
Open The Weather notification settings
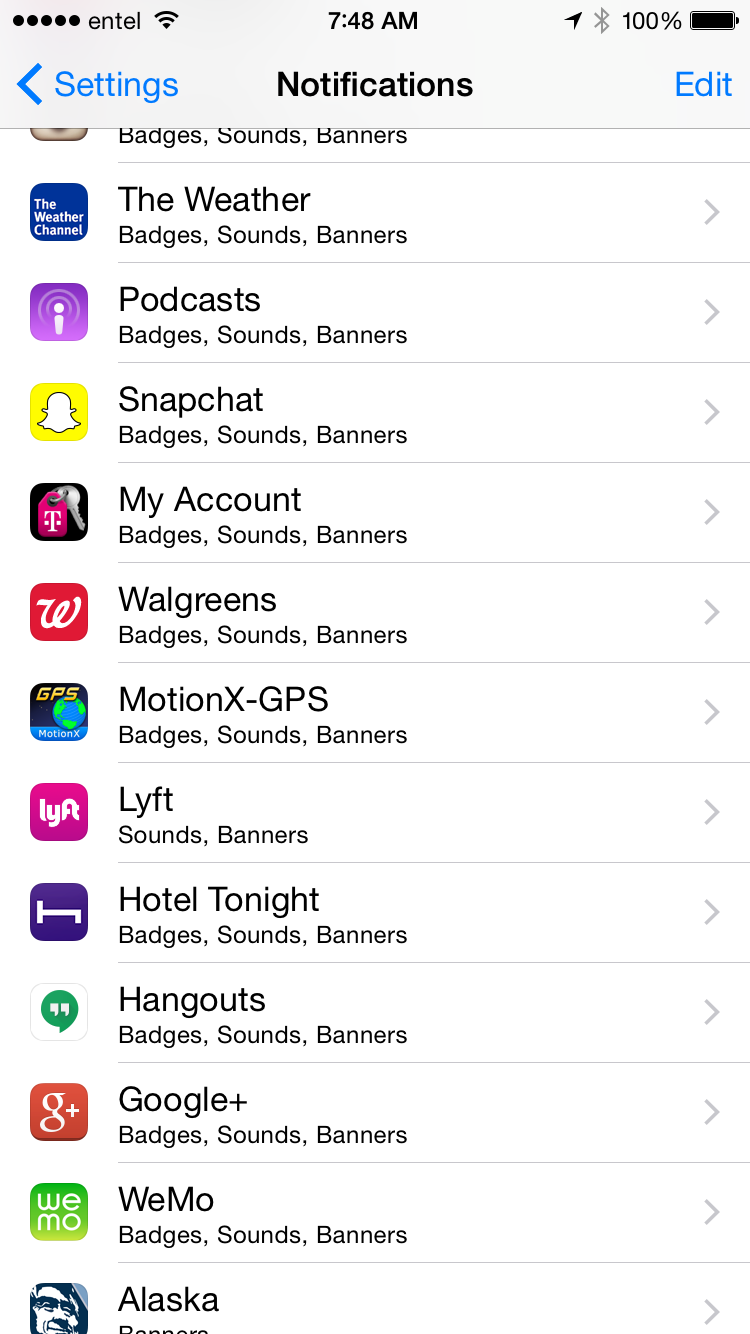point(375,213)
